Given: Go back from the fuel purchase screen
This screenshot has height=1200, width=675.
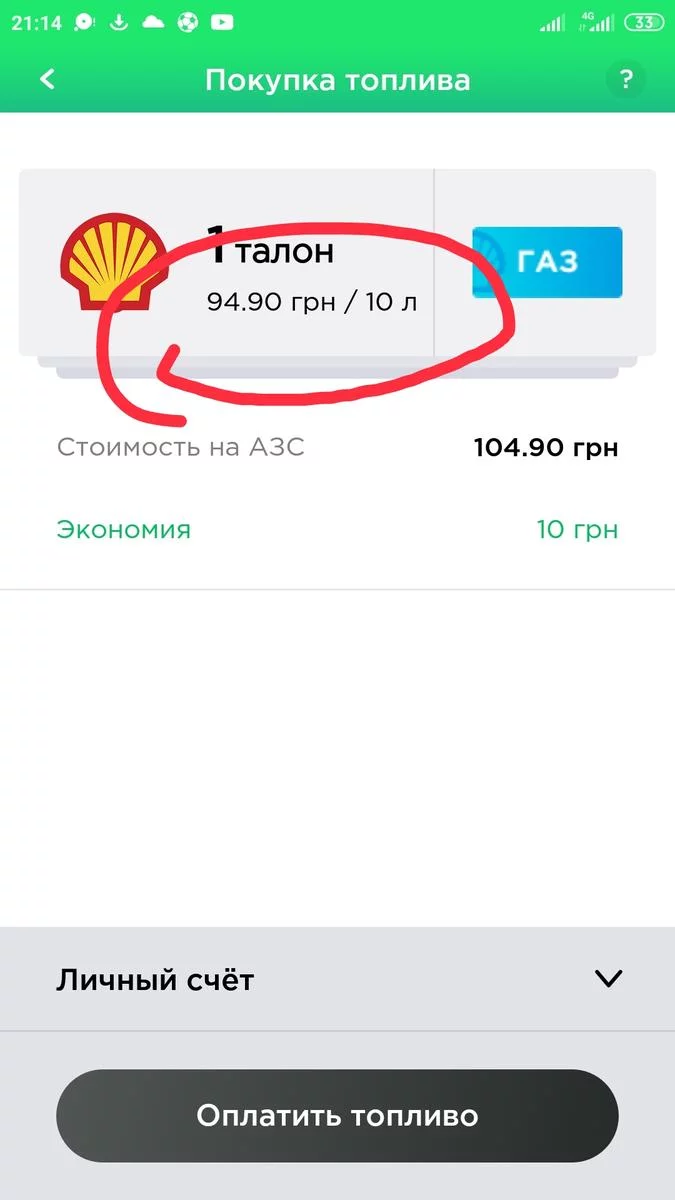Looking at the screenshot, I should (47, 80).
